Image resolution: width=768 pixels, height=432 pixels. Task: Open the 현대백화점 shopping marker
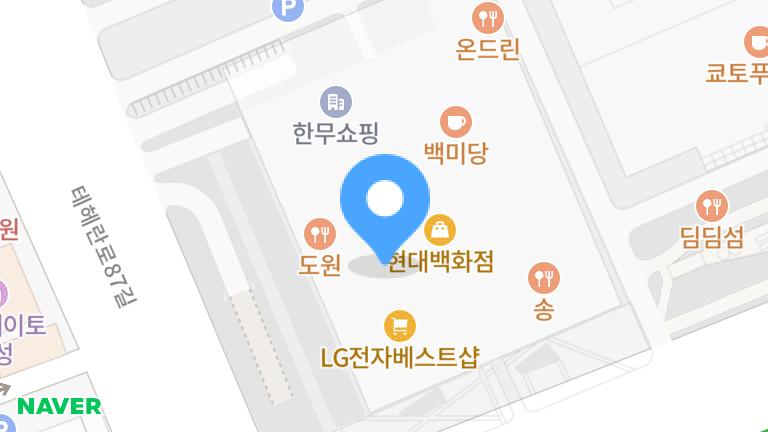pos(440,231)
